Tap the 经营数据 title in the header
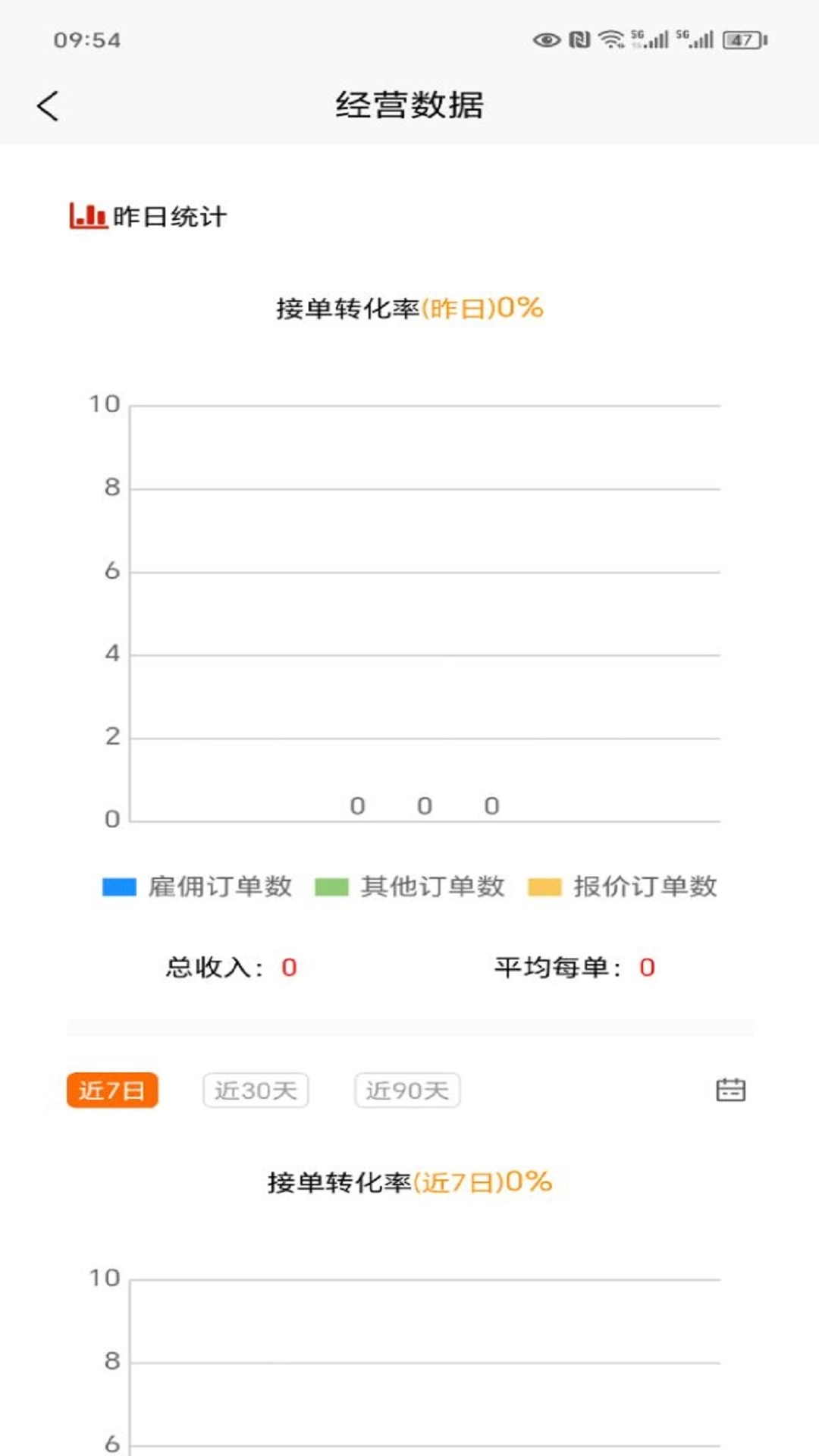 point(409,105)
